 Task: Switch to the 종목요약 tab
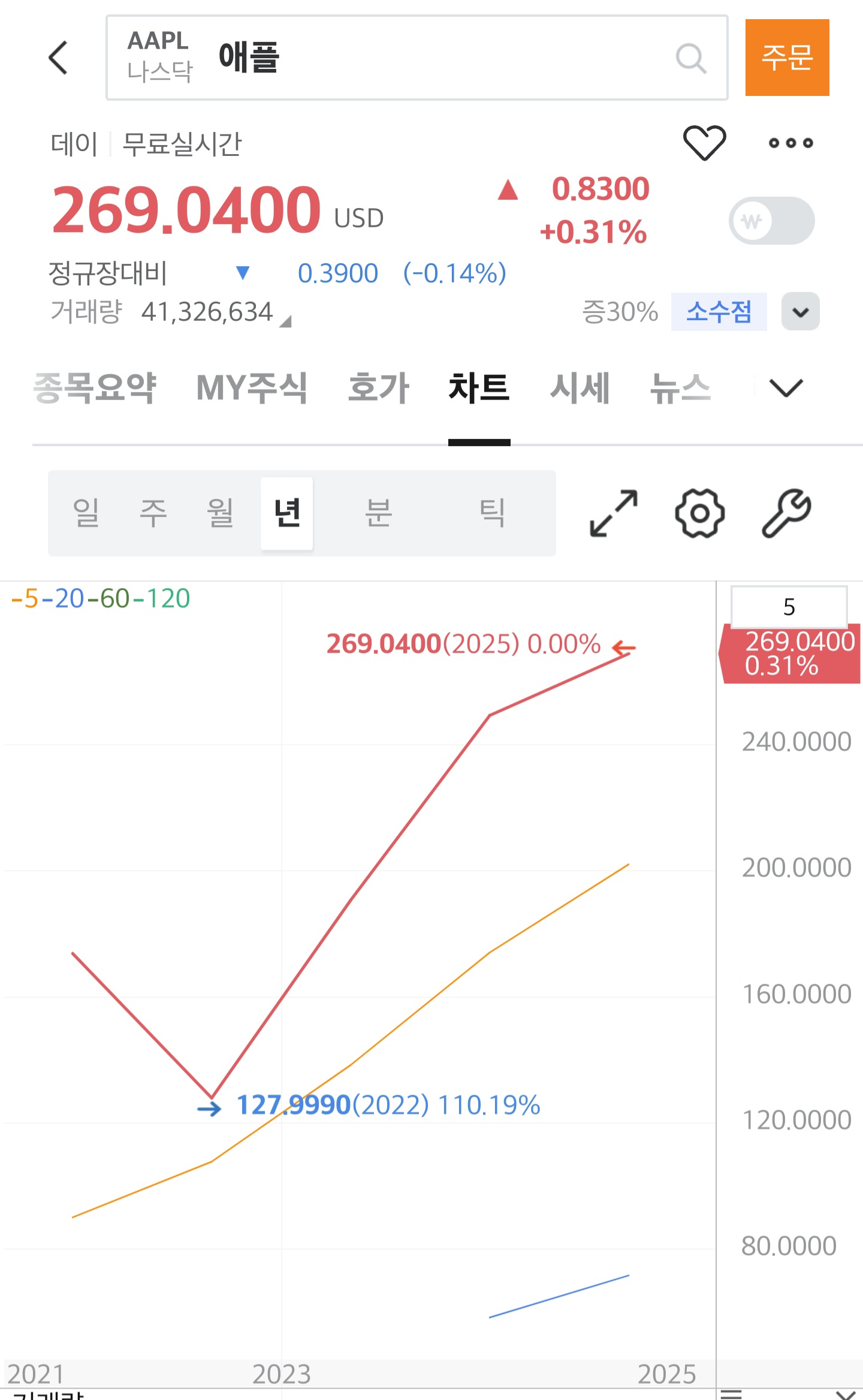(95, 388)
